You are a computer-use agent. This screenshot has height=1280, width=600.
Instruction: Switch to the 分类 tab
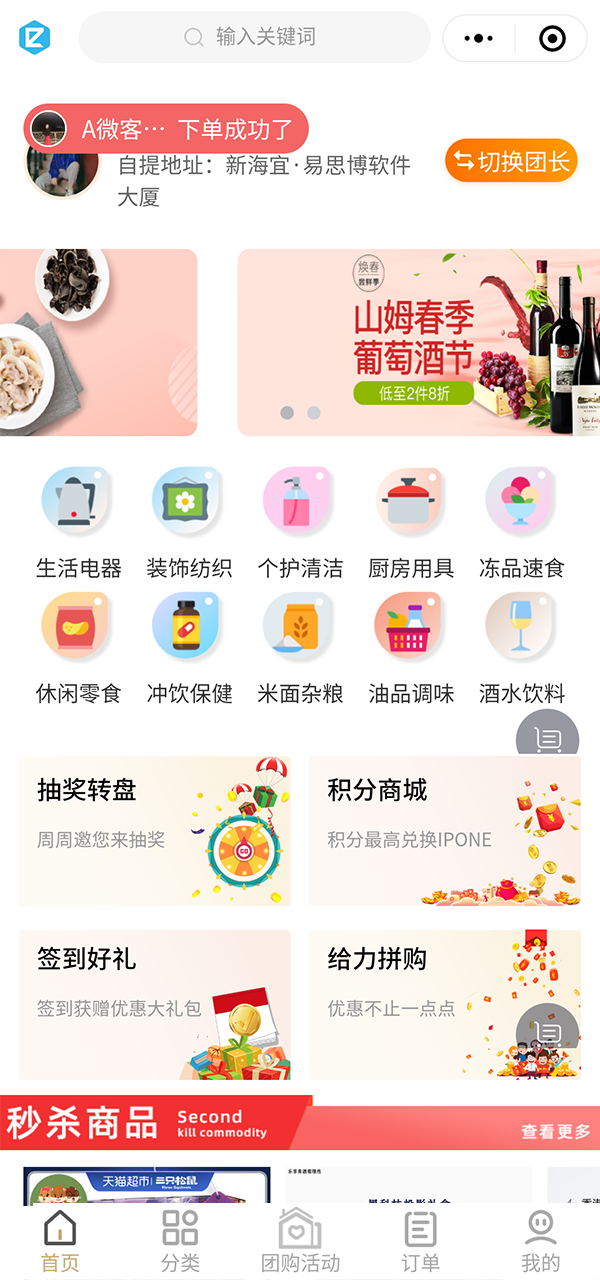click(x=180, y=1241)
